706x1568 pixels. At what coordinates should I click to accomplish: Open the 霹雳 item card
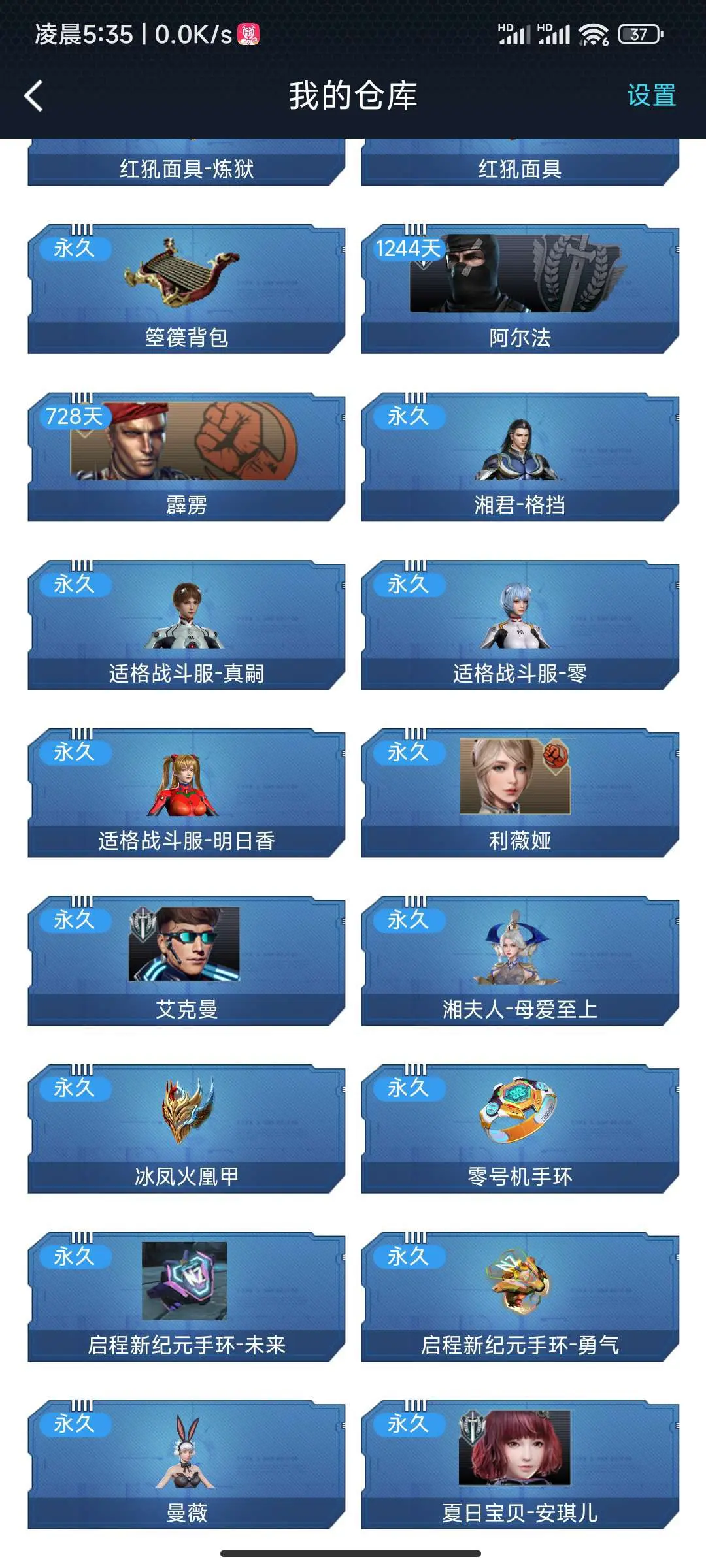click(x=186, y=457)
